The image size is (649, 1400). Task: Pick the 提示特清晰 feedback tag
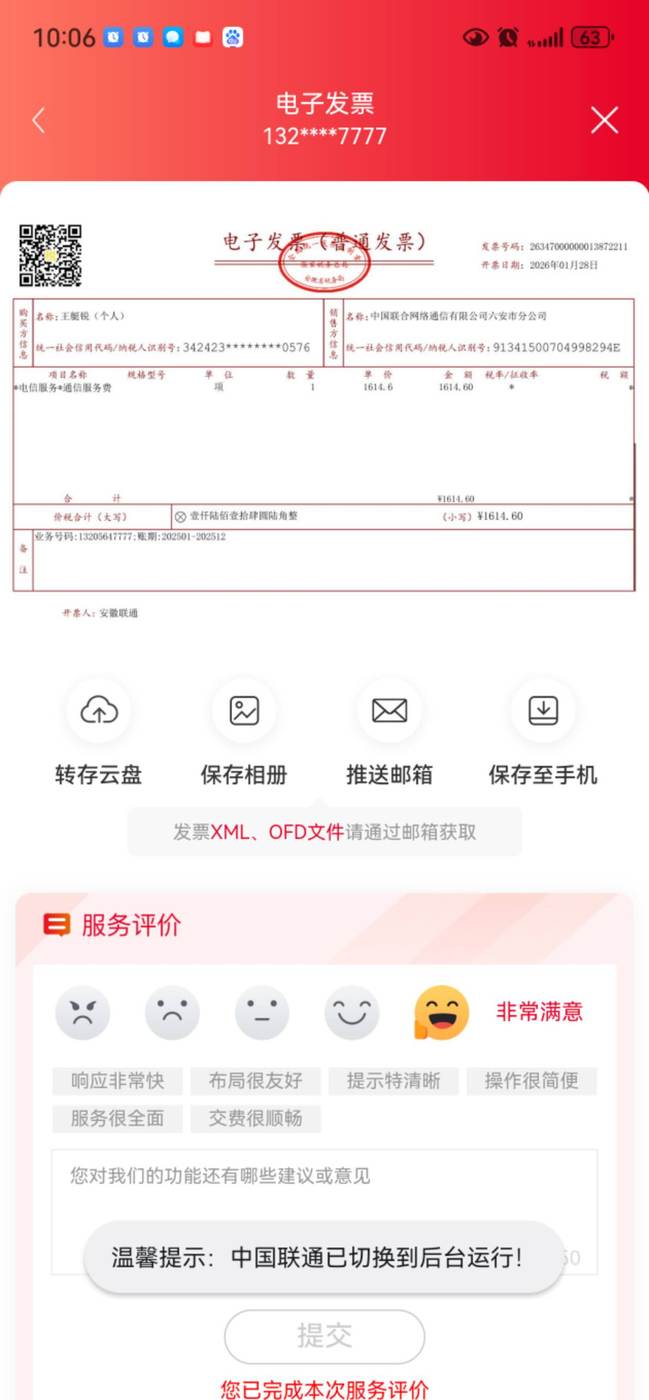tap(393, 1081)
